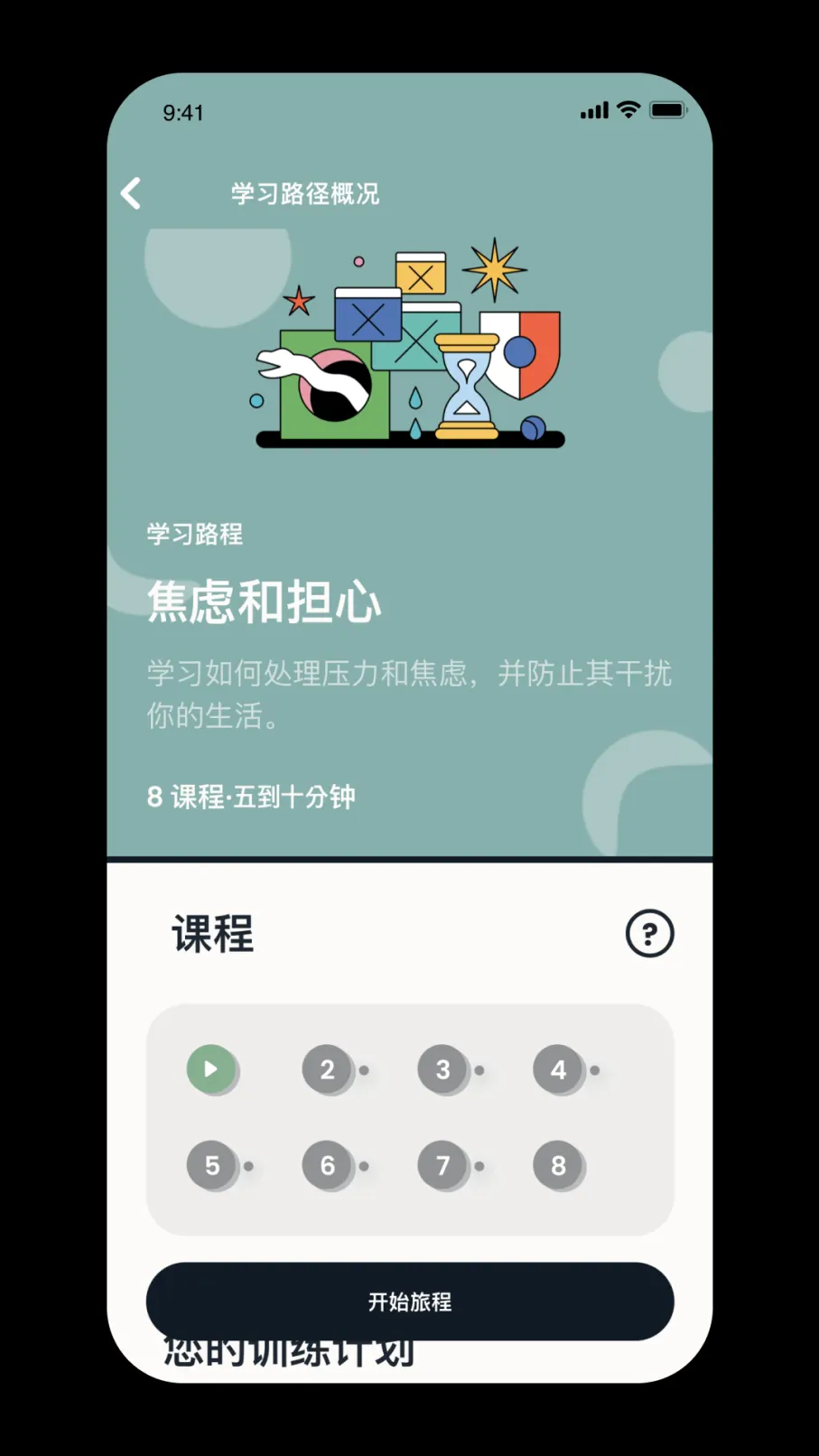Open lesson circle 5
The width and height of the screenshot is (819, 1456).
pyautogui.click(x=212, y=1164)
